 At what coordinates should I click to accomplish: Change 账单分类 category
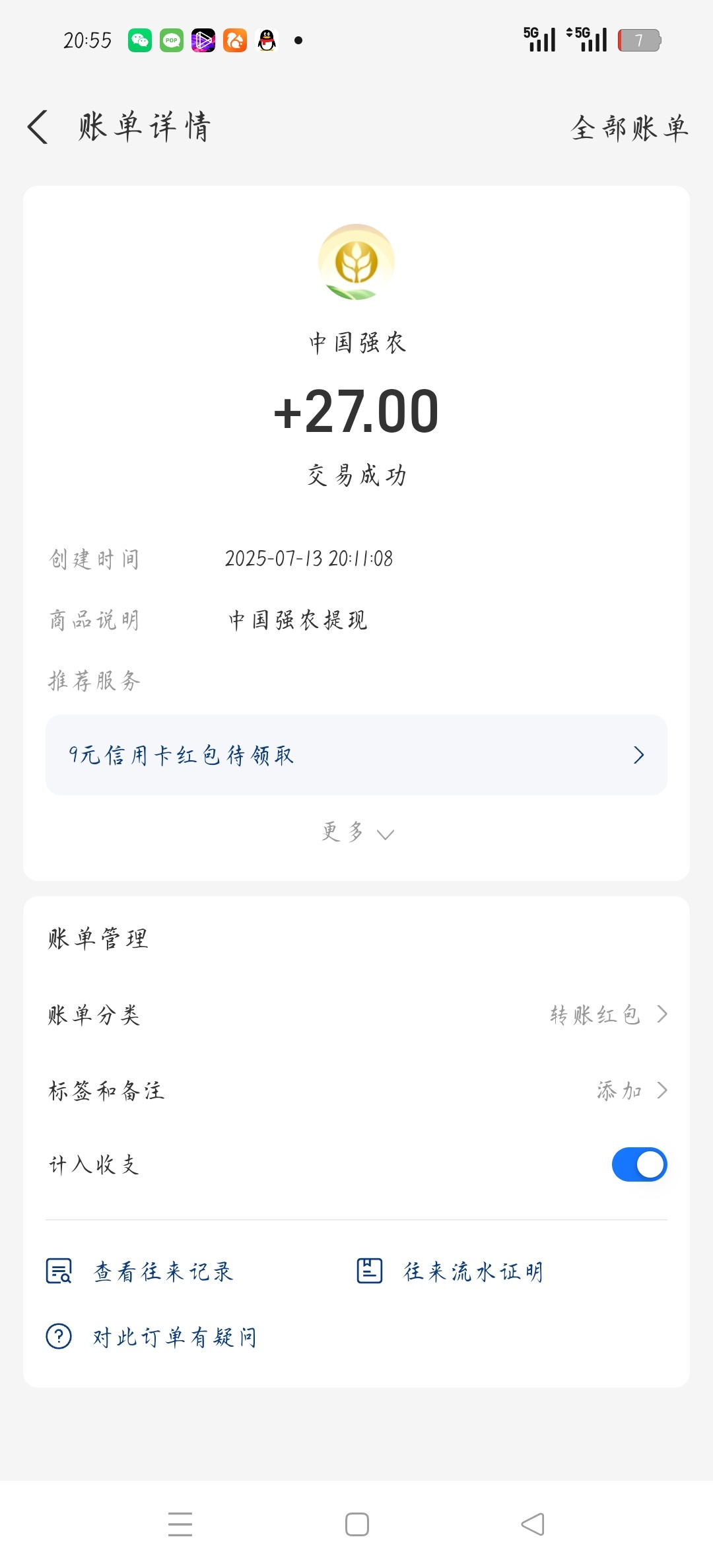[x=607, y=1015]
